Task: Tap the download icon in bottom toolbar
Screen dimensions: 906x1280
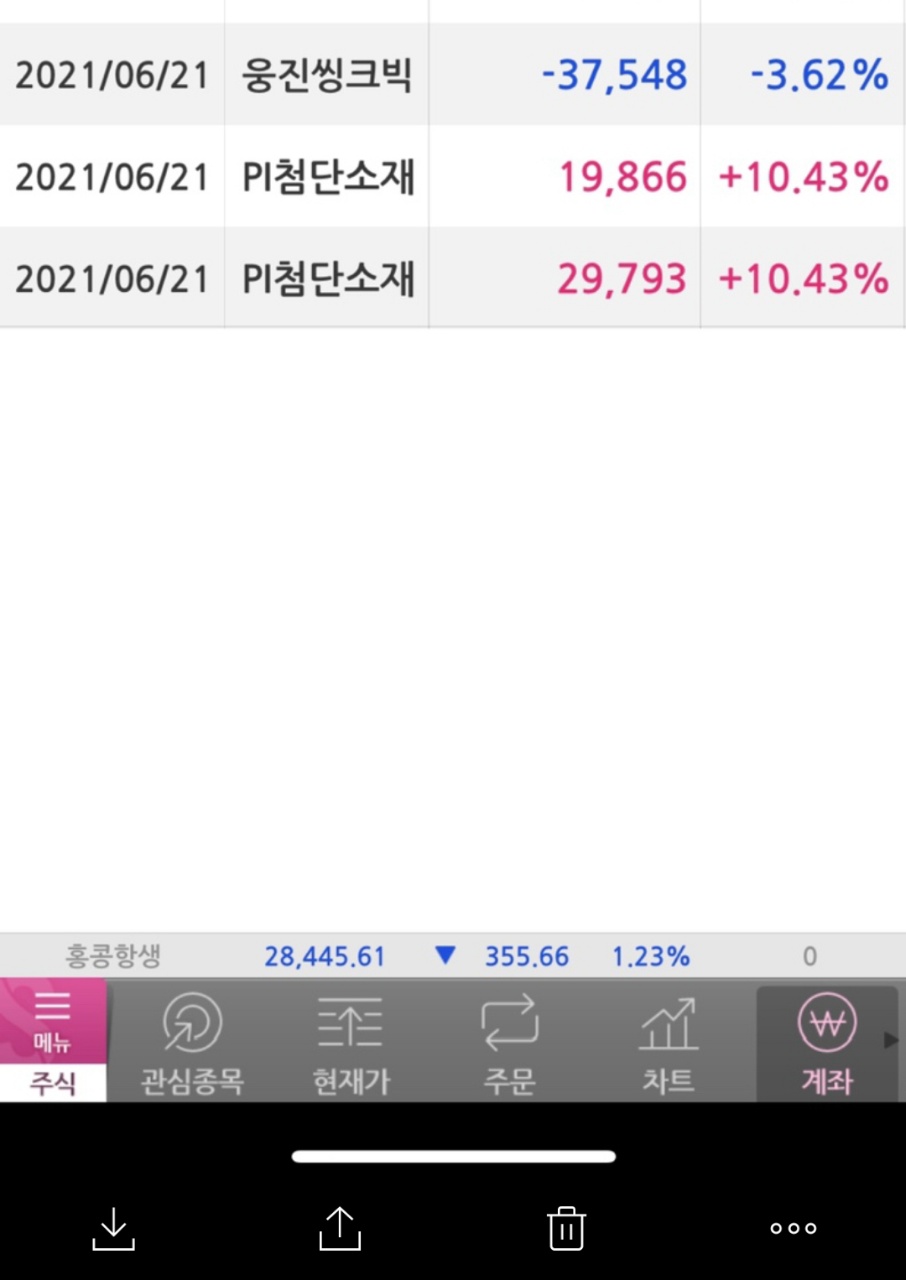Action: 113,1228
